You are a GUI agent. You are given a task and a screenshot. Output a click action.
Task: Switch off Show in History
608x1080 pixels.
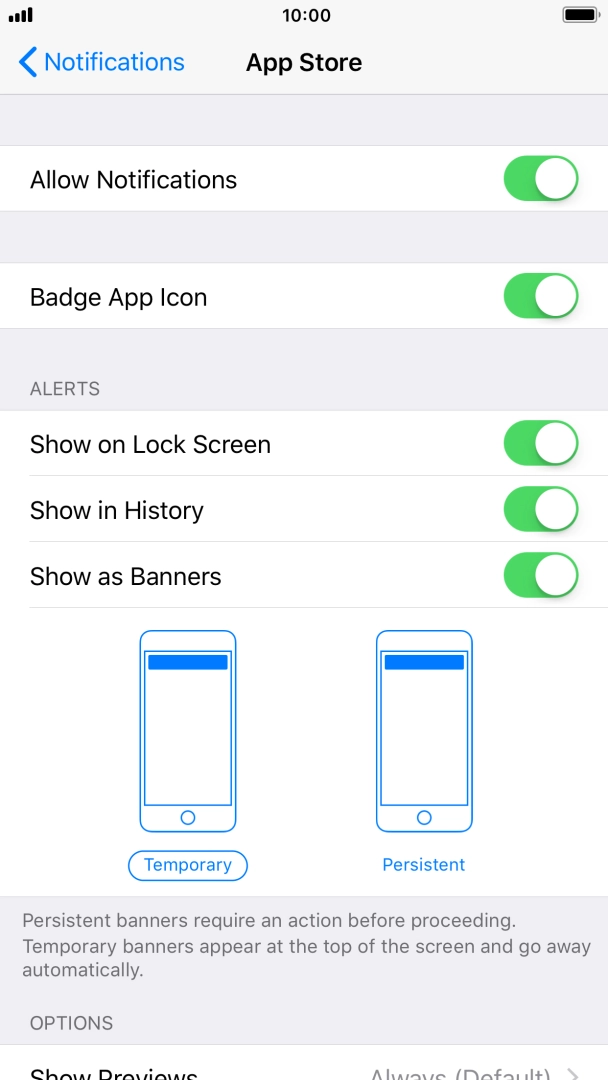541,510
